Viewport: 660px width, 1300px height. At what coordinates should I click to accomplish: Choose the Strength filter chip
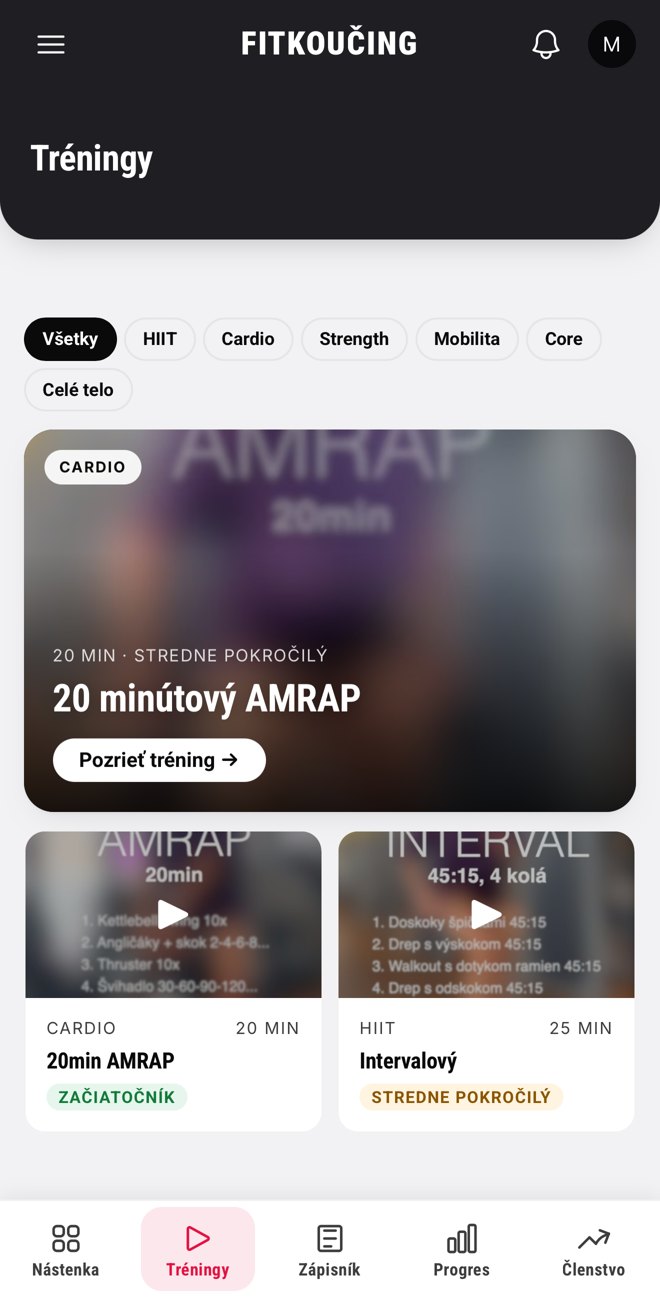354,339
